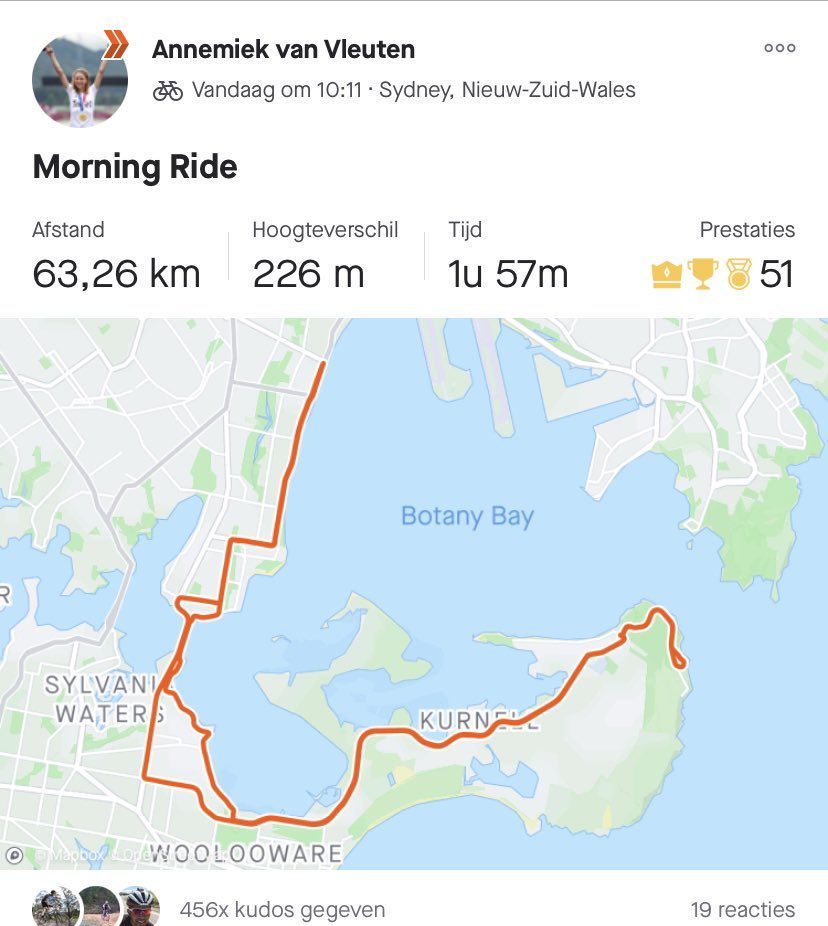The height and width of the screenshot is (926, 828).
Task: Open the 19 reacties comments
Action: coord(742,909)
